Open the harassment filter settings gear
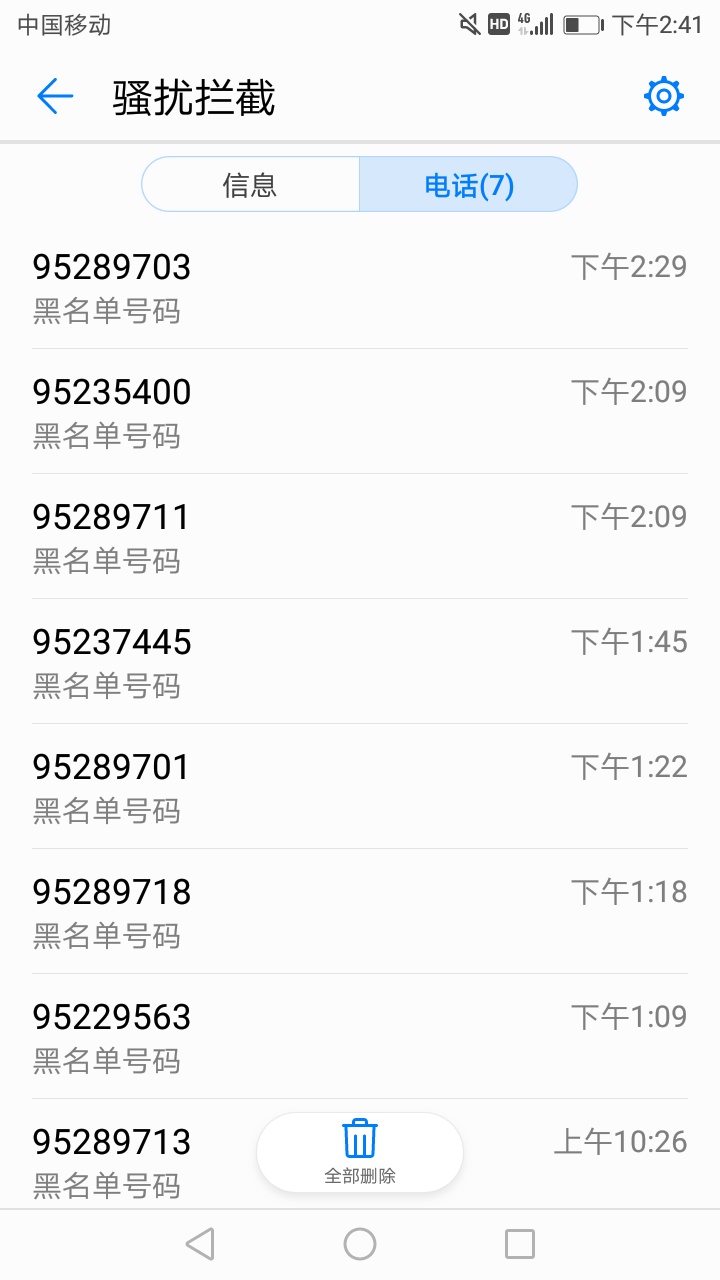Image resolution: width=720 pixels, height=1280 pixels. point(664,97)
